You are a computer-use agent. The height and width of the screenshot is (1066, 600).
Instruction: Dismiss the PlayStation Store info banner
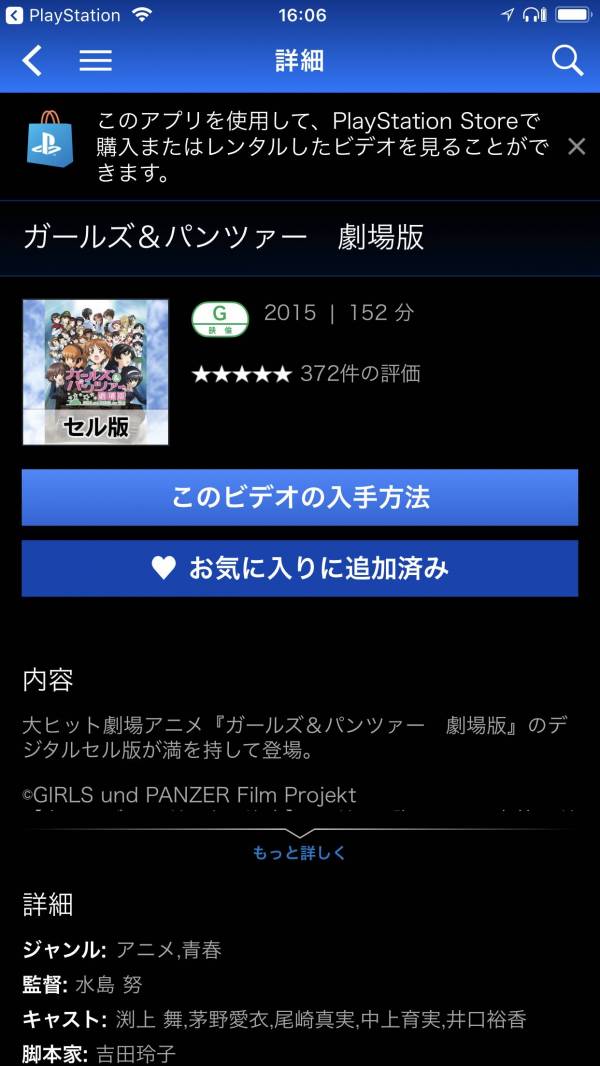(x=576, y=147)
